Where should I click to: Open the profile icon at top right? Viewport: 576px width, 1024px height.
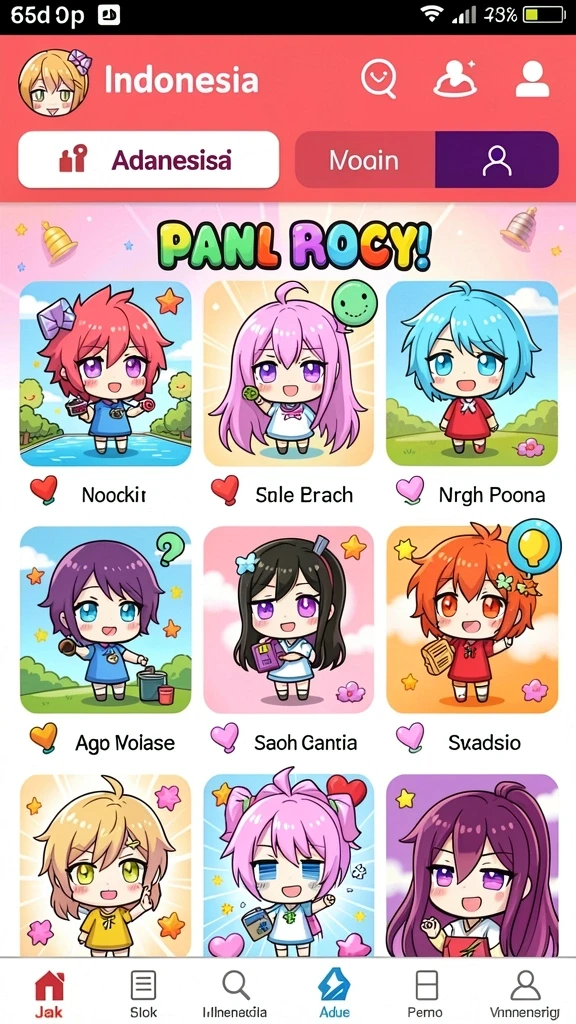coord(532,79)
